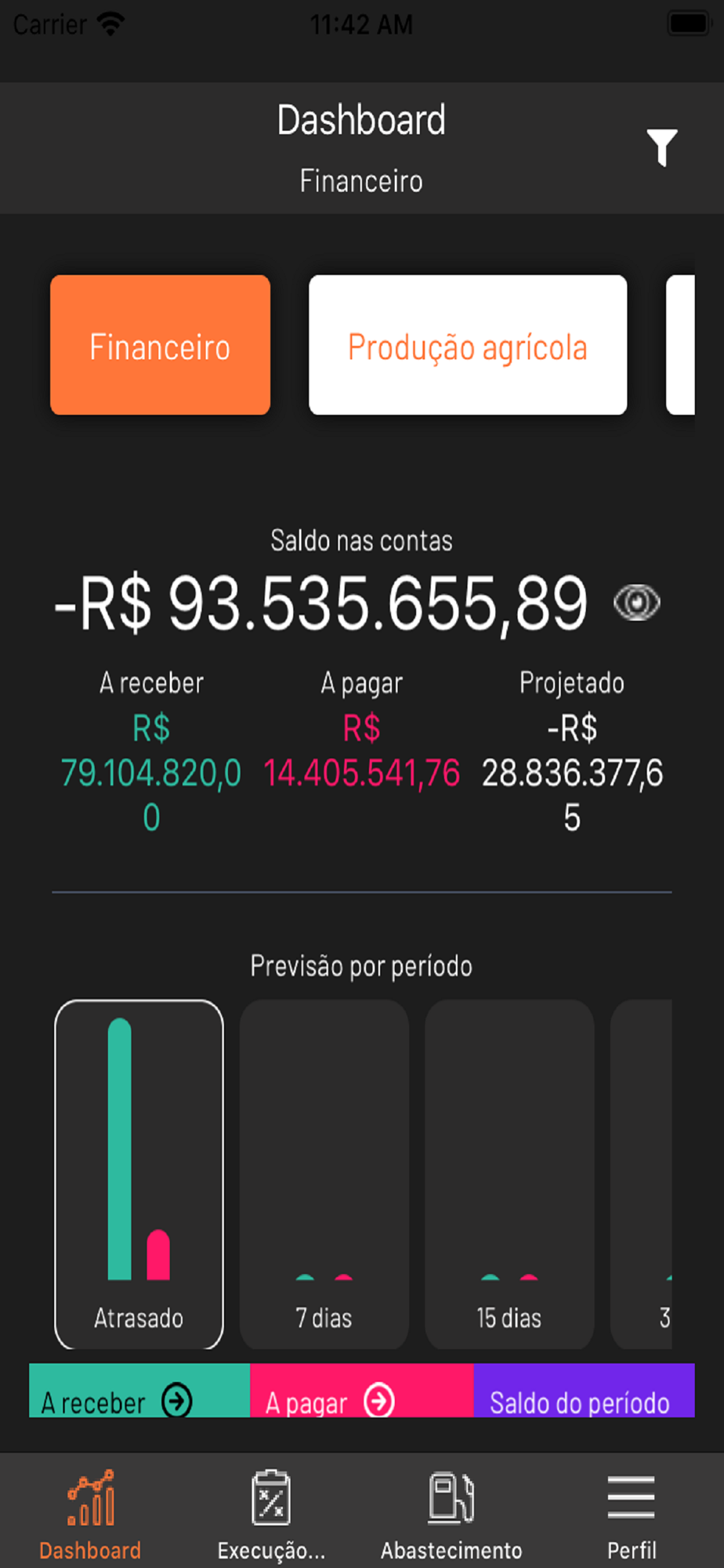
Task: Hide the account balance with eye icon
Action: (637, 603)
